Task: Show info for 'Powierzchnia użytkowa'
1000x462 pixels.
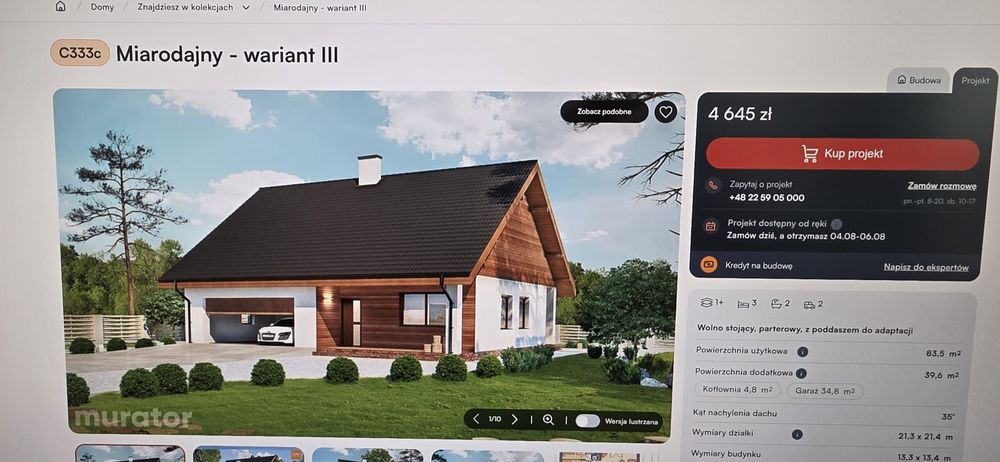Action: pos(803,352)
